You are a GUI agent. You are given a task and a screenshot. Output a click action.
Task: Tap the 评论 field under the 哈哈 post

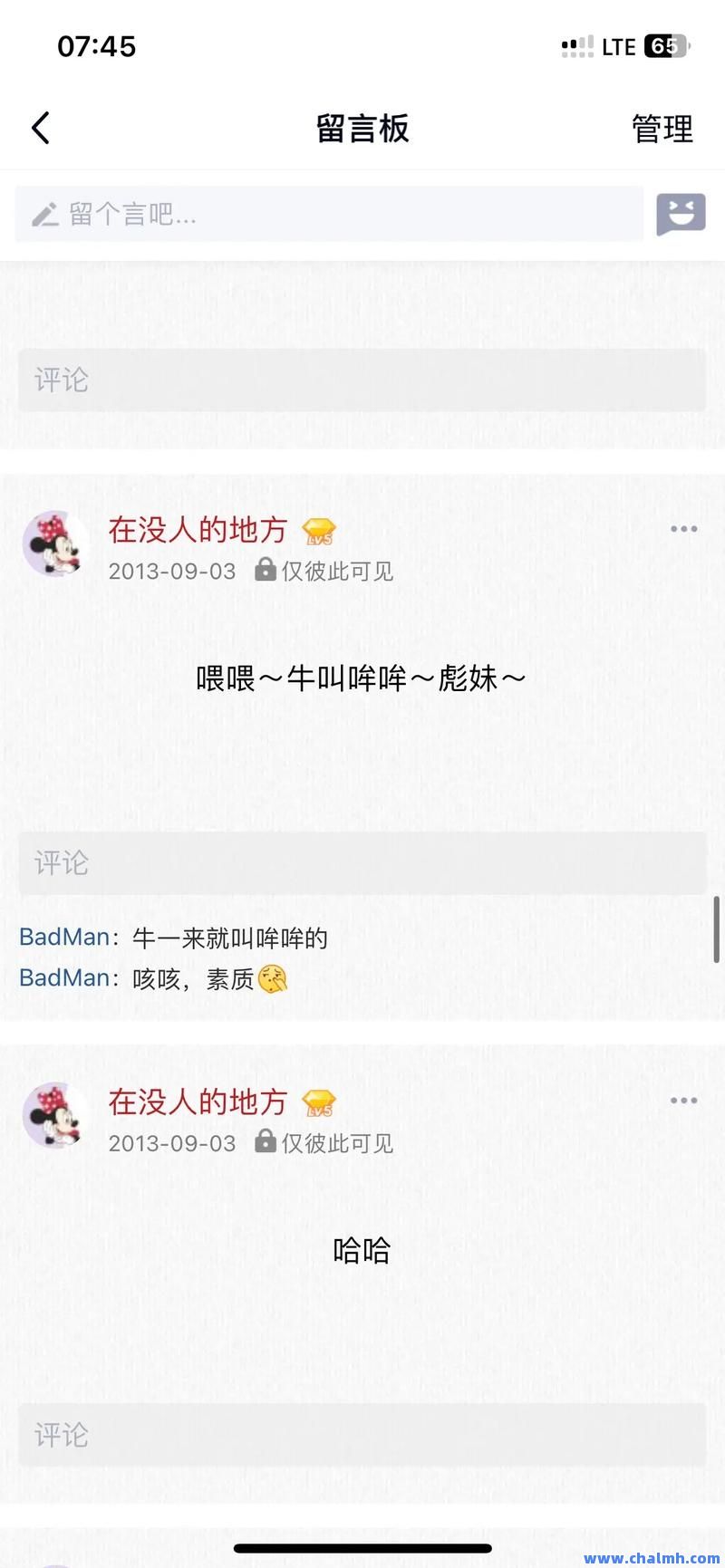(x=362, y=1434)
